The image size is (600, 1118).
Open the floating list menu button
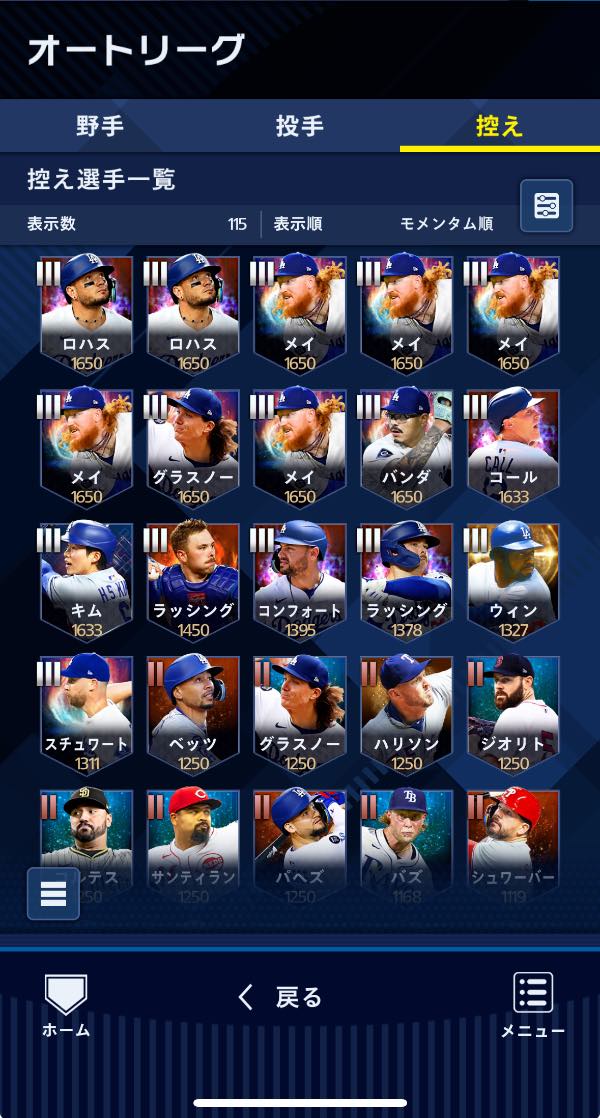(53, 894)
